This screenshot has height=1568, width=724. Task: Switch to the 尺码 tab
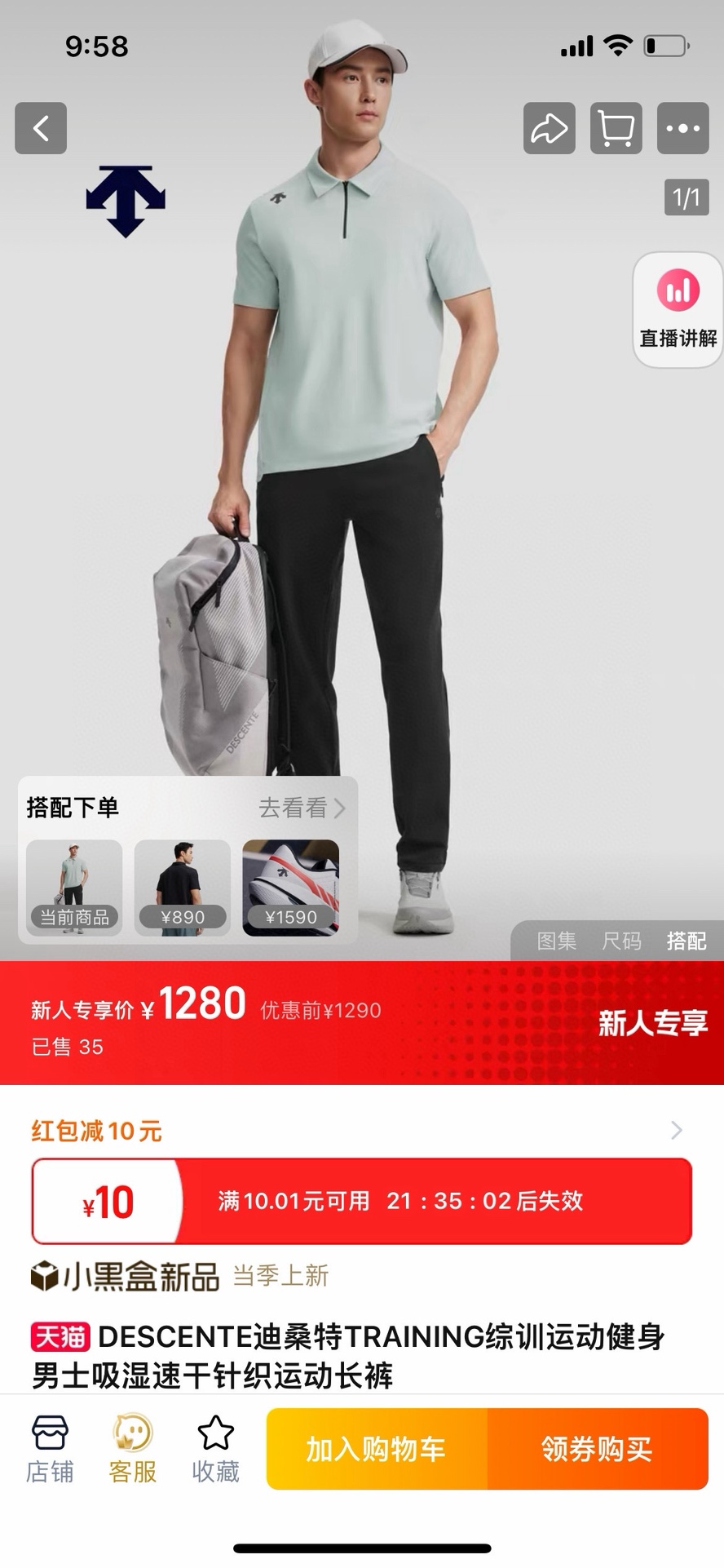pos(621,941)
